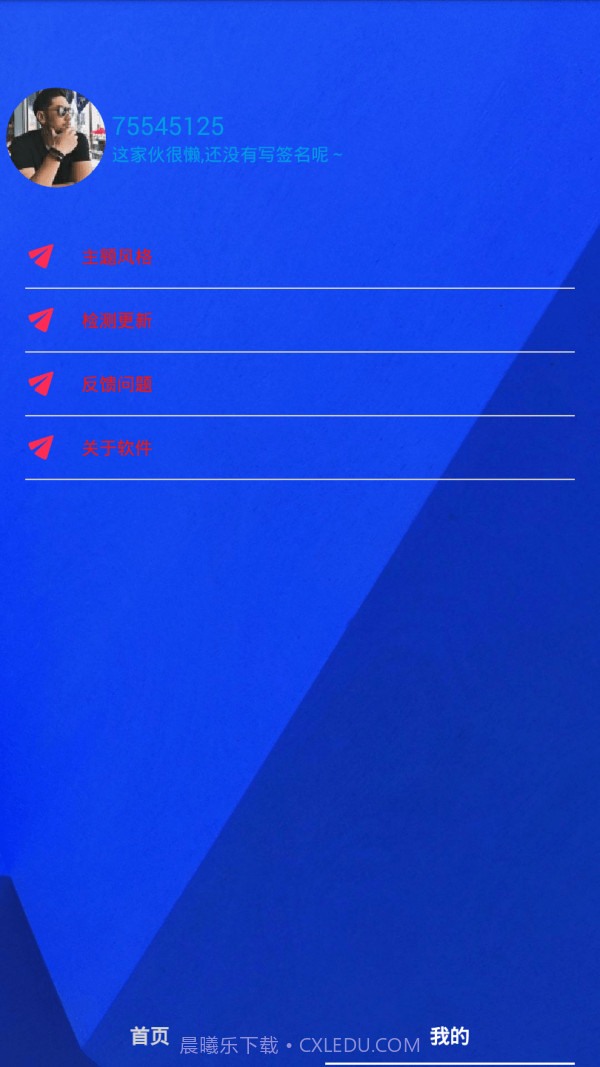Image resolution: width=600 pixels, height=1067 pixels.
Task: Tap the profile avatar photo
Action: (56, 137)
